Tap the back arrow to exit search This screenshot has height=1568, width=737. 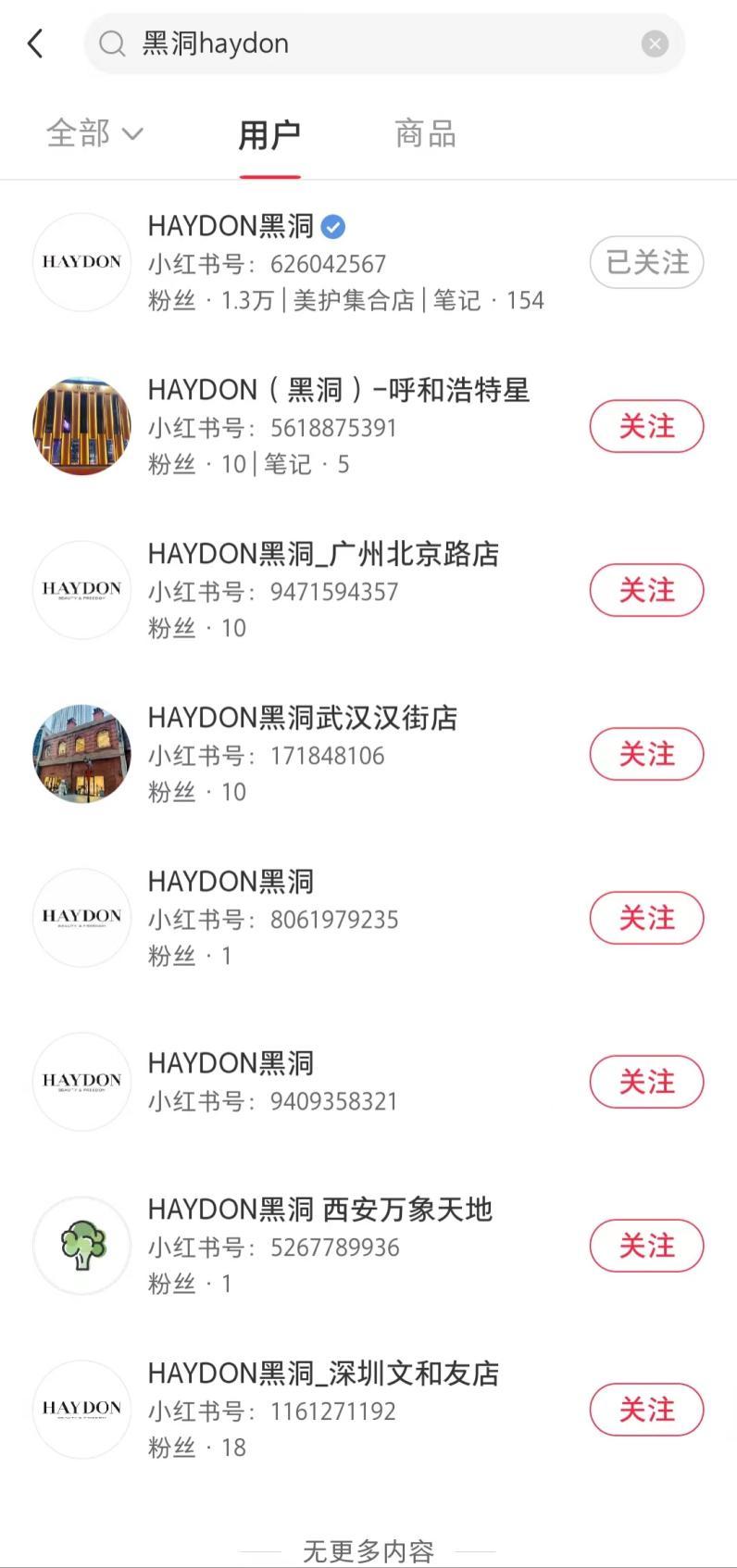click(x=35, y=43)
